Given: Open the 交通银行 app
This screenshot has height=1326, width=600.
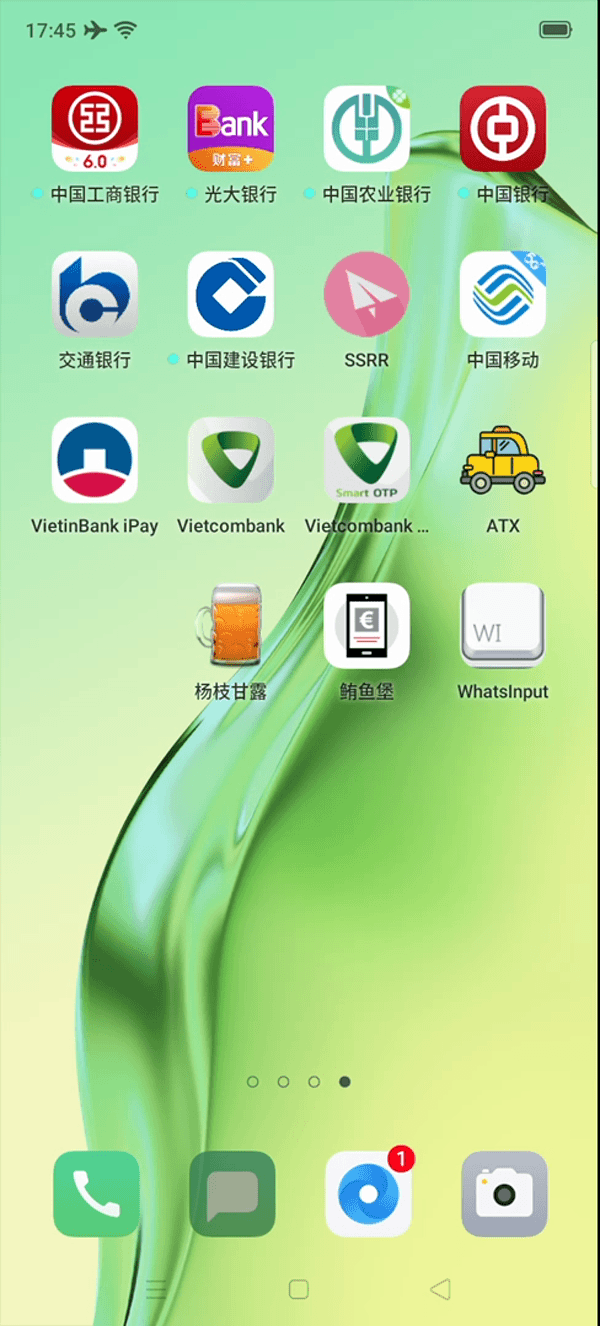Looking at the screenshot, I should [x=95, y=295].
